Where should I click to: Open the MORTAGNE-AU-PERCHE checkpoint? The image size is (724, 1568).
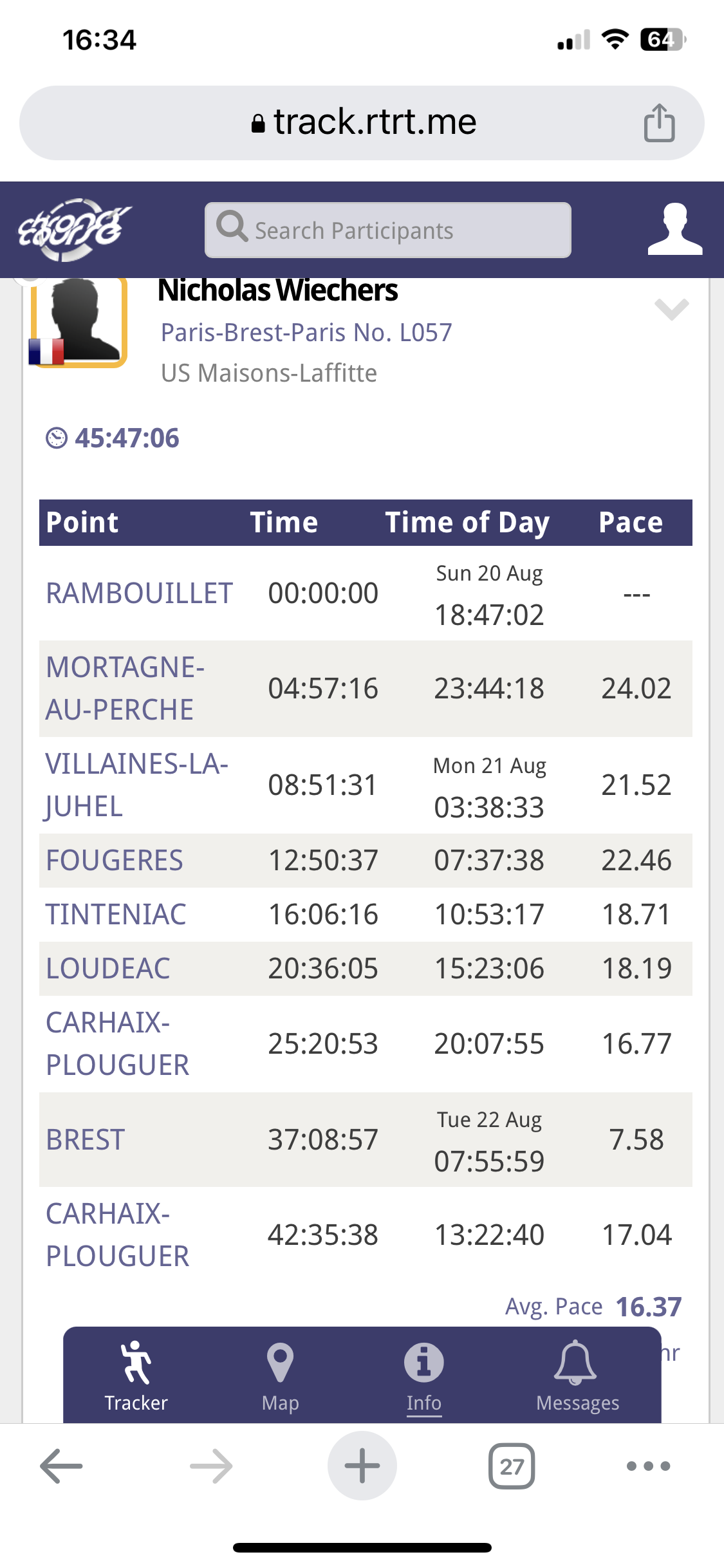125,688
